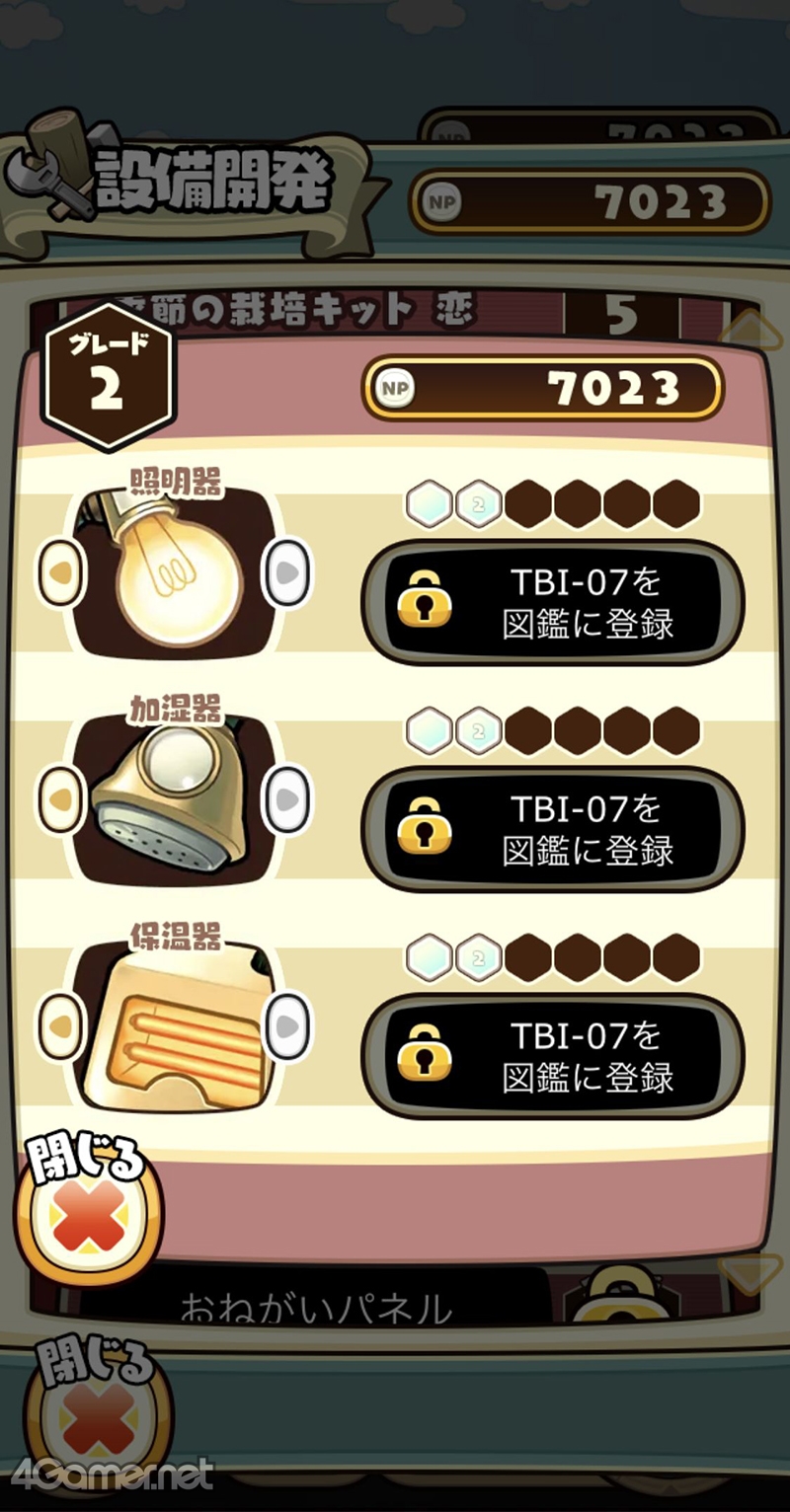Show next 照明器 lighting item
Image resolution: width=790 pixels, height=1512 pixels.
pyautogui.click(x=287, y=572)
